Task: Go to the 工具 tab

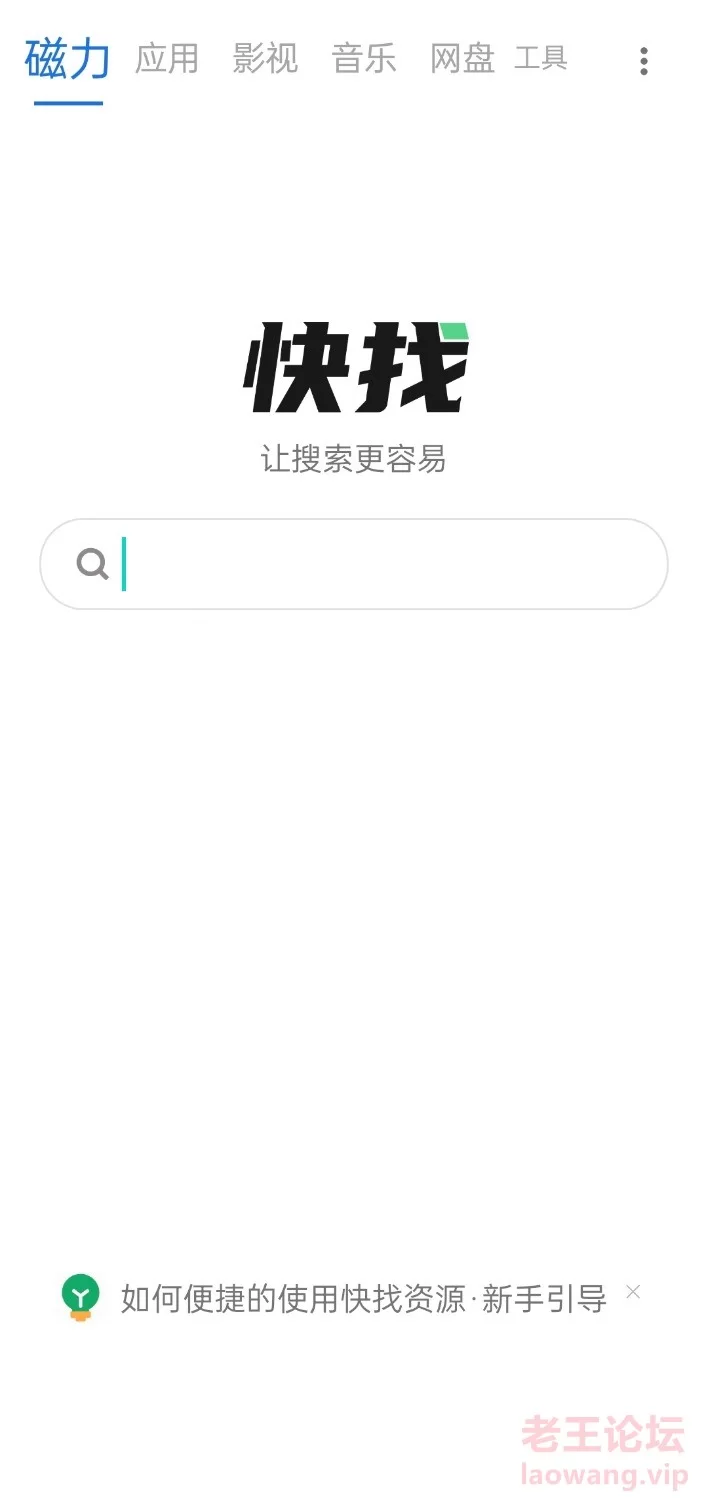Action: tap(541, 59)
